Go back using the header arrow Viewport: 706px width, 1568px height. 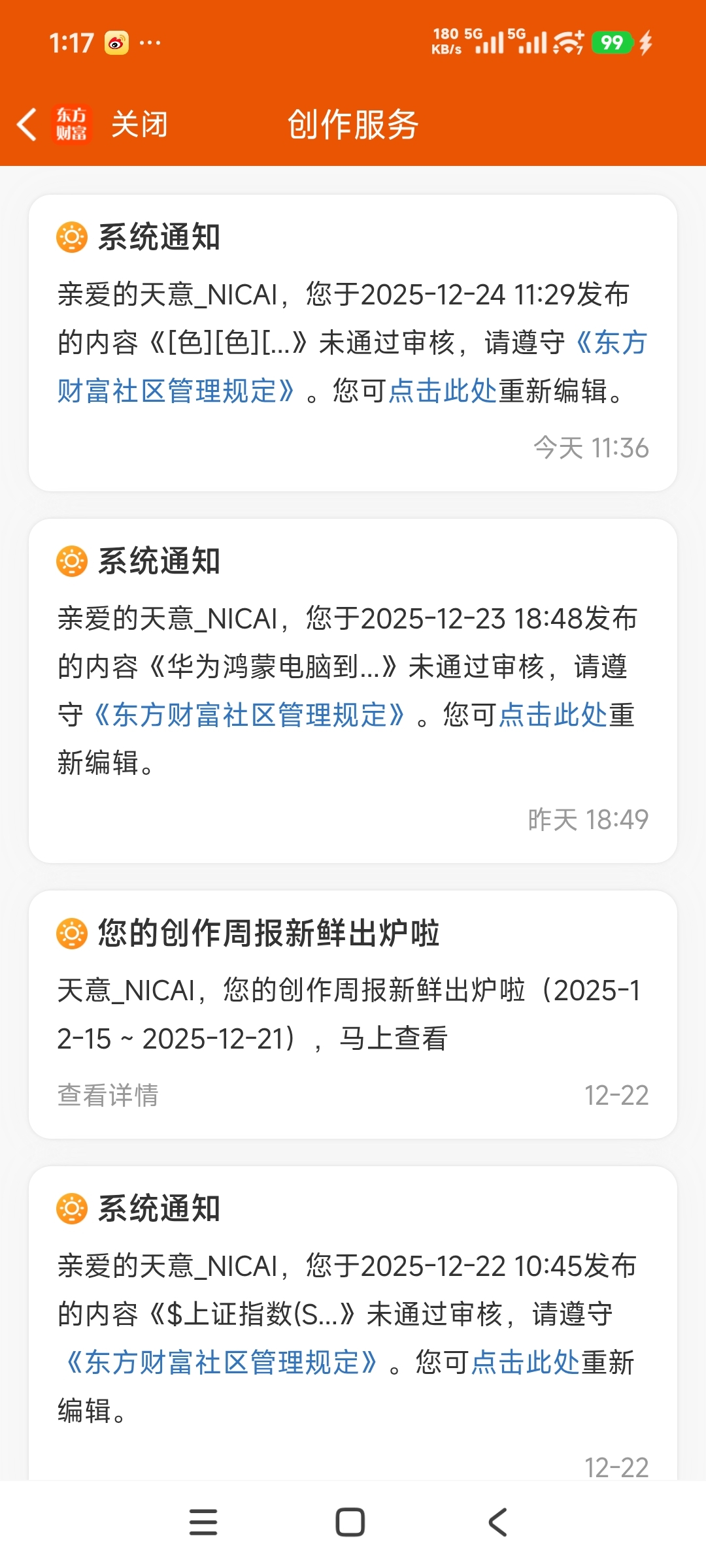[x=27, y=124]
